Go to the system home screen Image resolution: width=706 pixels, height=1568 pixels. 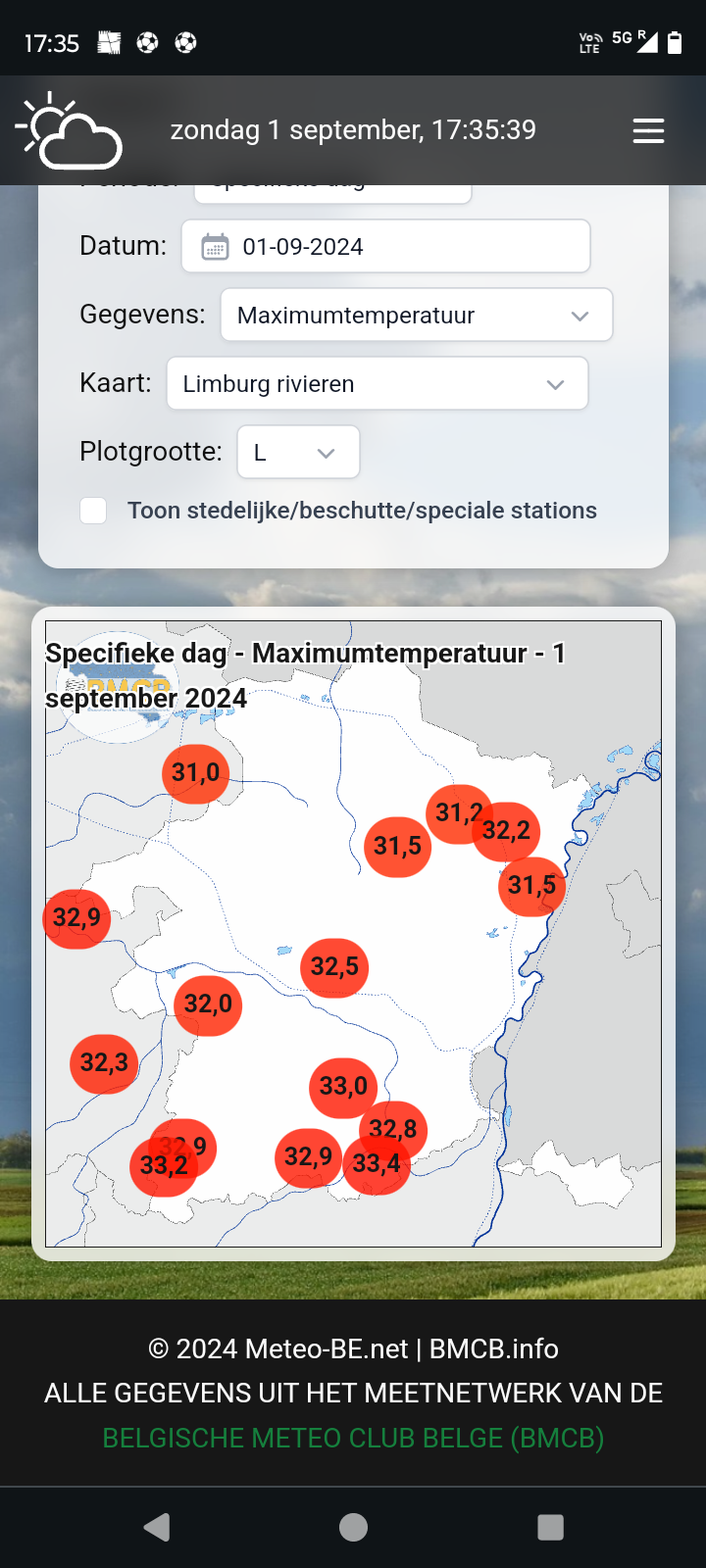click(353, 1527)
